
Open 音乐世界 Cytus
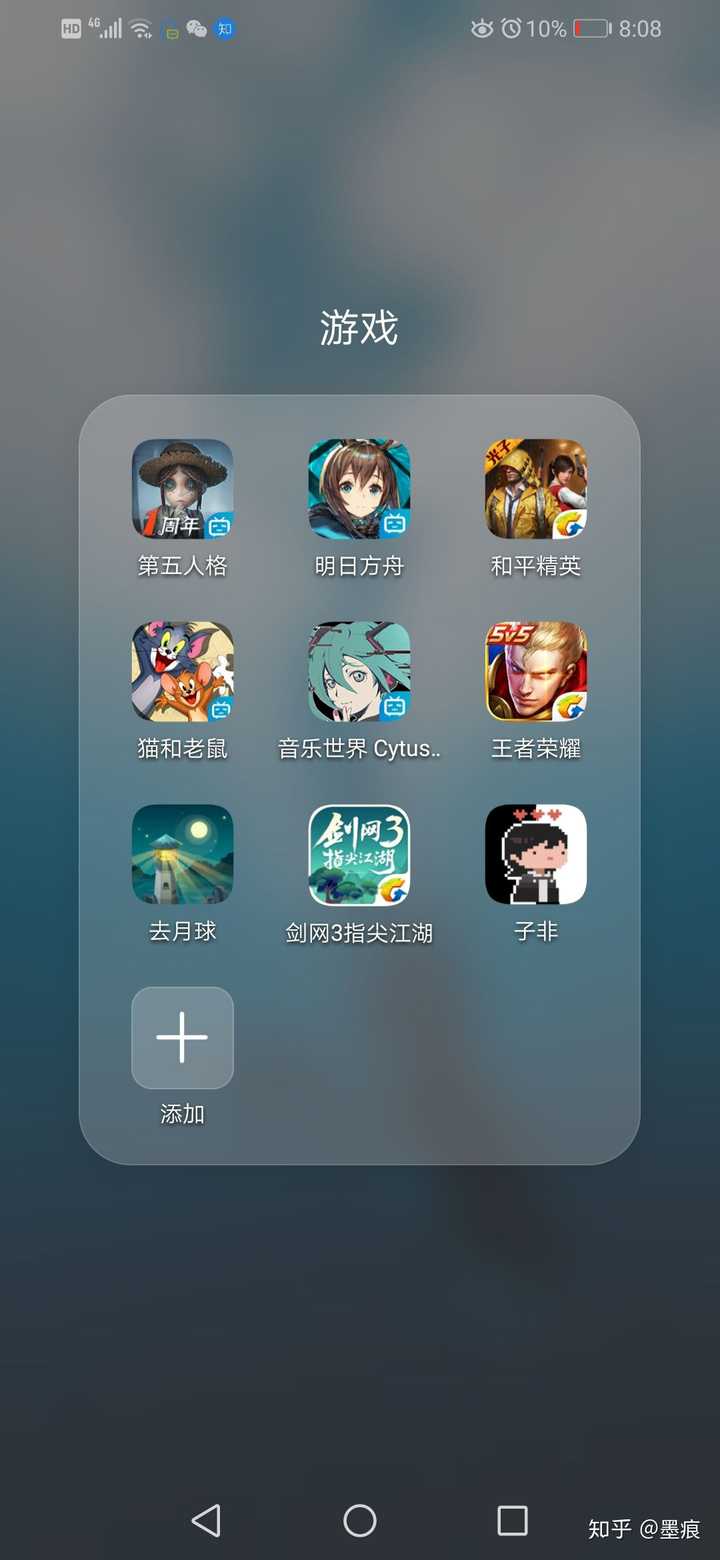point(358,671)
